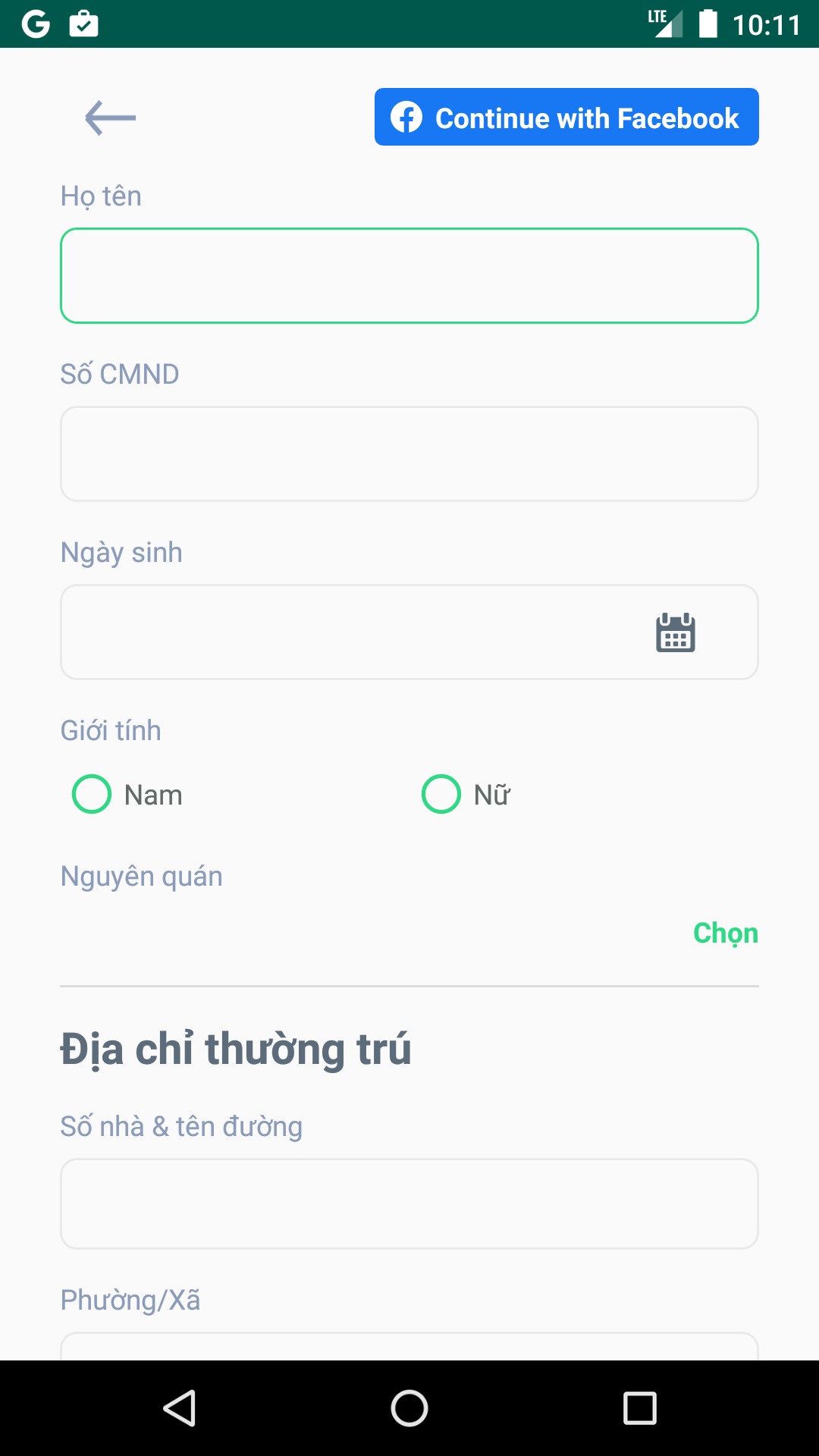This screenshot has height=1456, width=819.
Task: Click the Google notification icon in status bar
Action: tap(35, 23)
